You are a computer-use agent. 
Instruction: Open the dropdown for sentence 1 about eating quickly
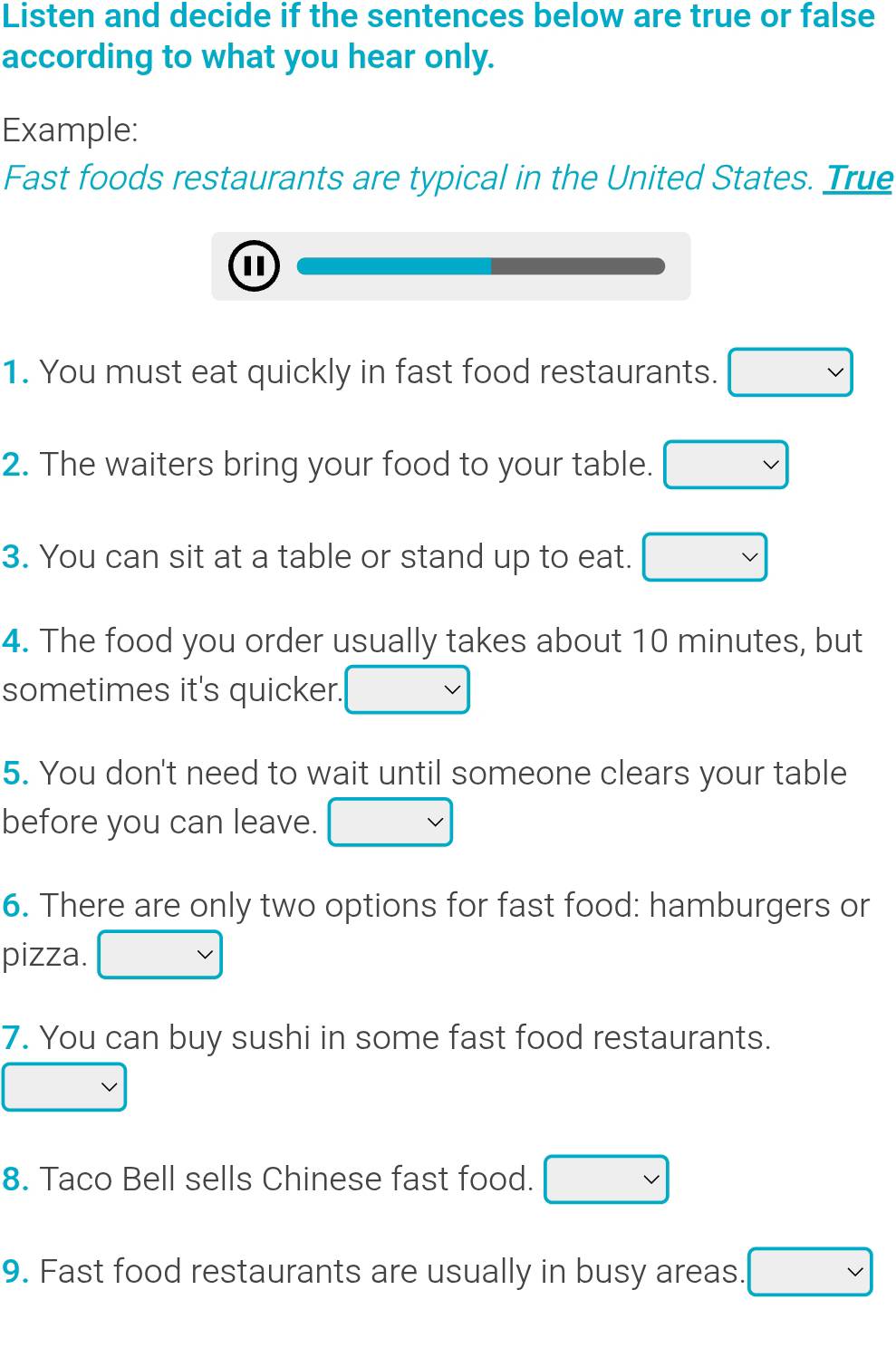tap(790, 372)
